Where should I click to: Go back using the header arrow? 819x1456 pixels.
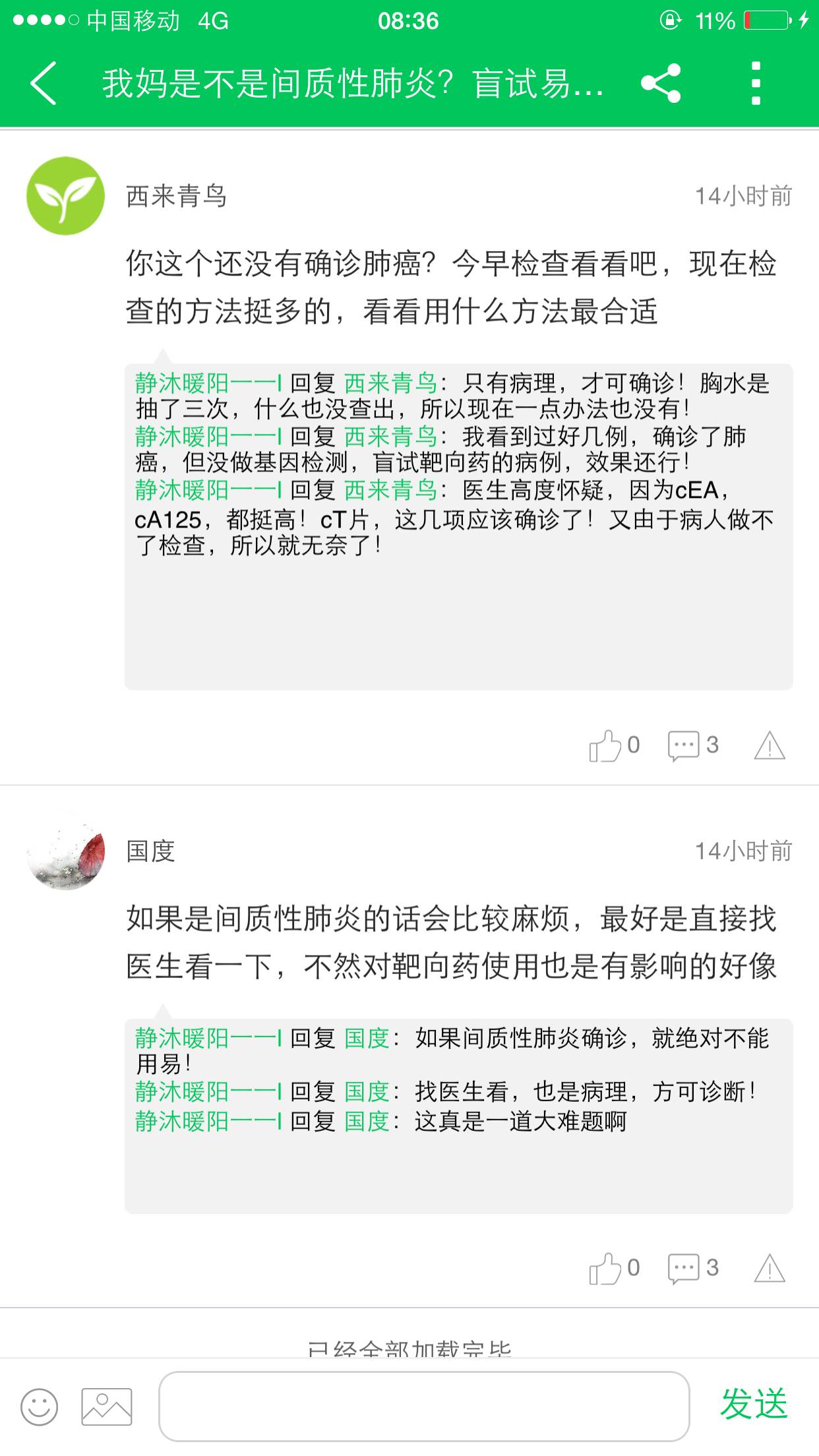pos(44,84)
